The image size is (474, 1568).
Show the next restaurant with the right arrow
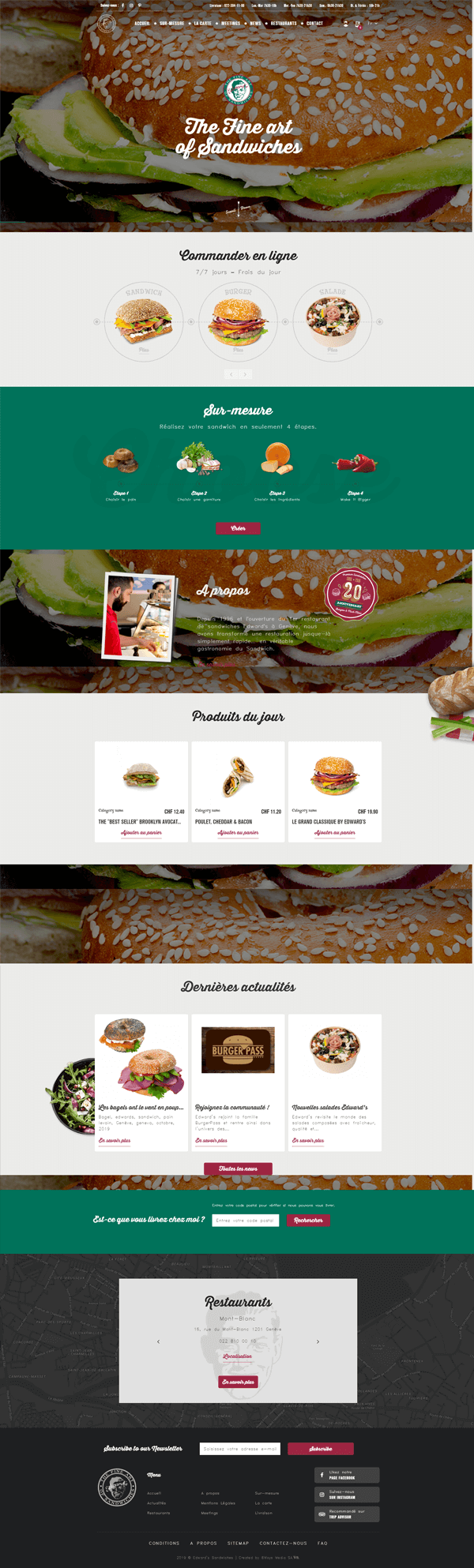click(318, 1341)
